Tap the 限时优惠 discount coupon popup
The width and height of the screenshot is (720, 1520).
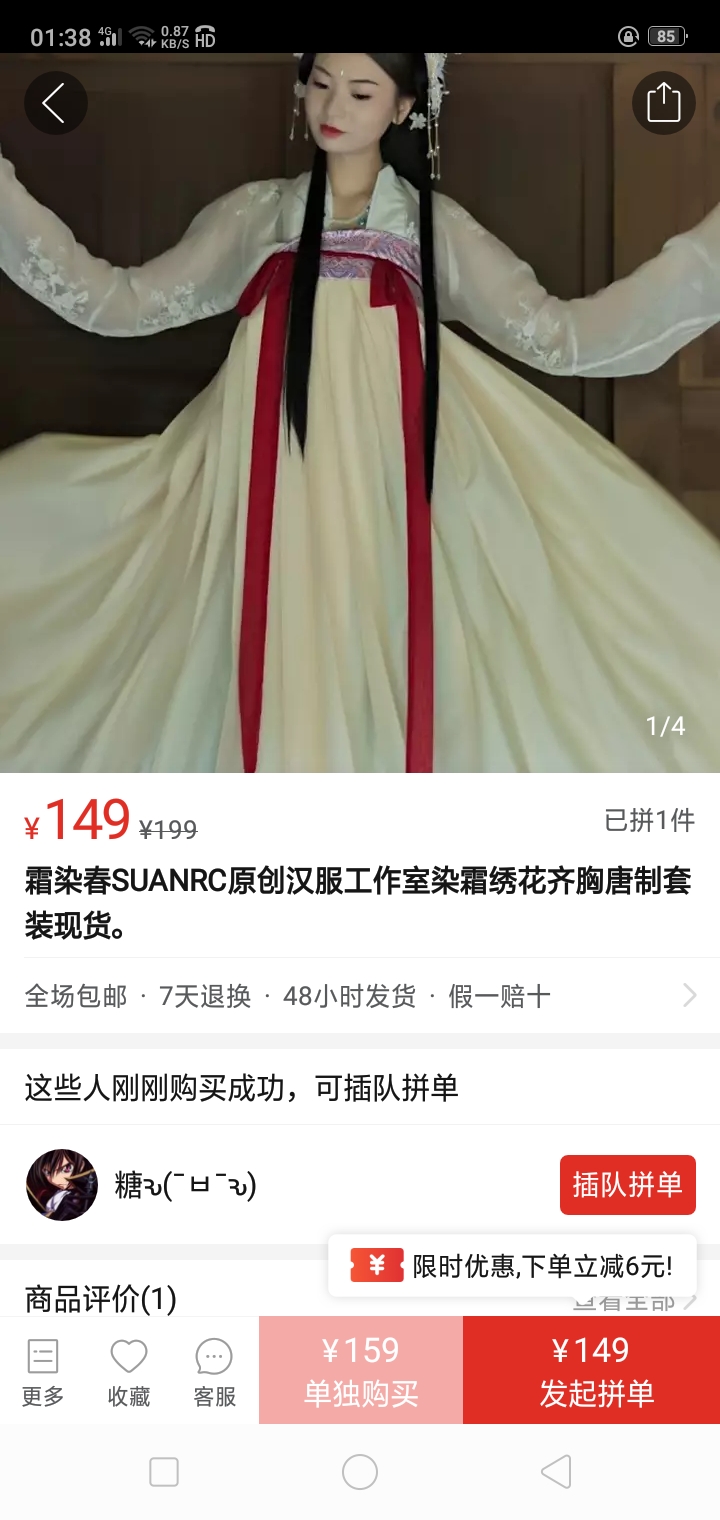pyautogui.click(x=512, y=1266)
